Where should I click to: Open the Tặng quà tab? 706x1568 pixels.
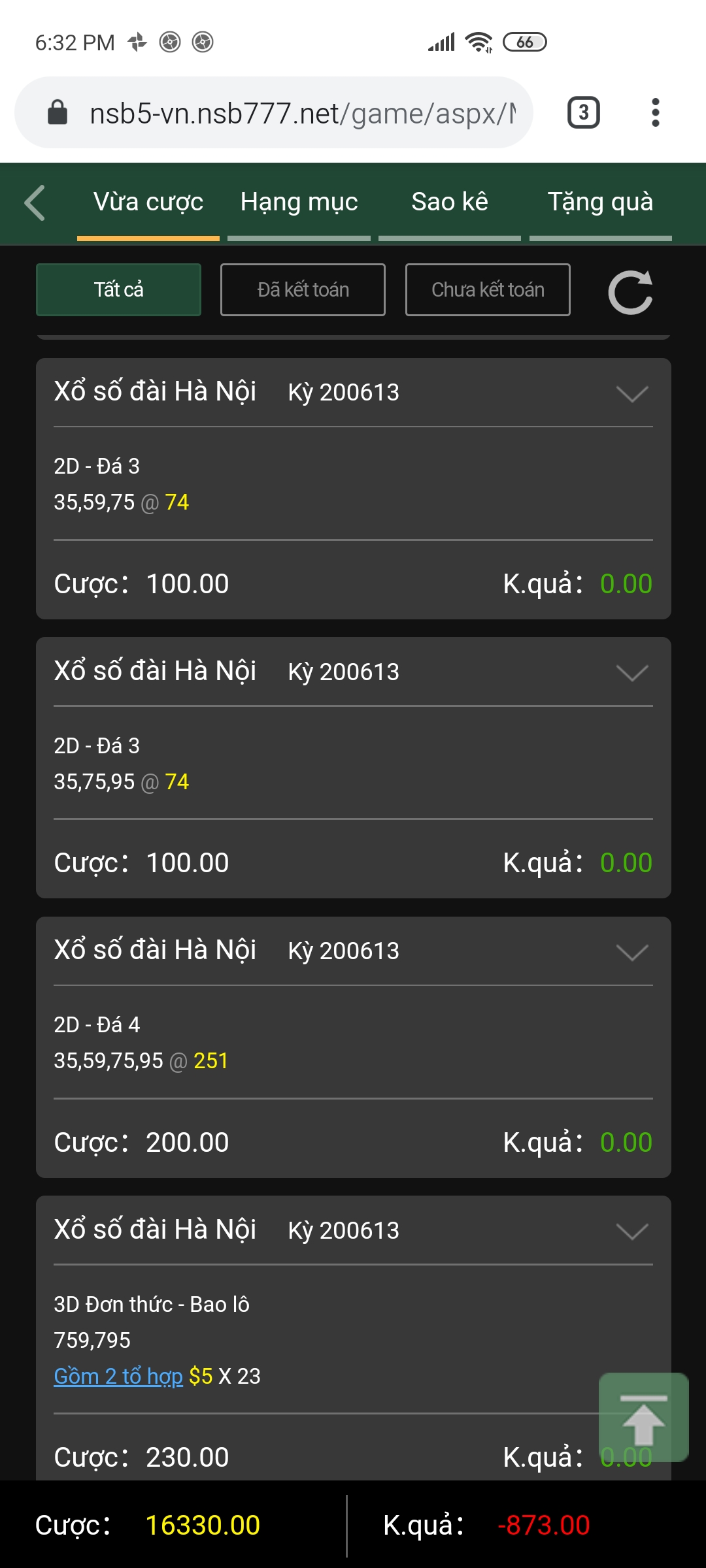tap(600, 203)
